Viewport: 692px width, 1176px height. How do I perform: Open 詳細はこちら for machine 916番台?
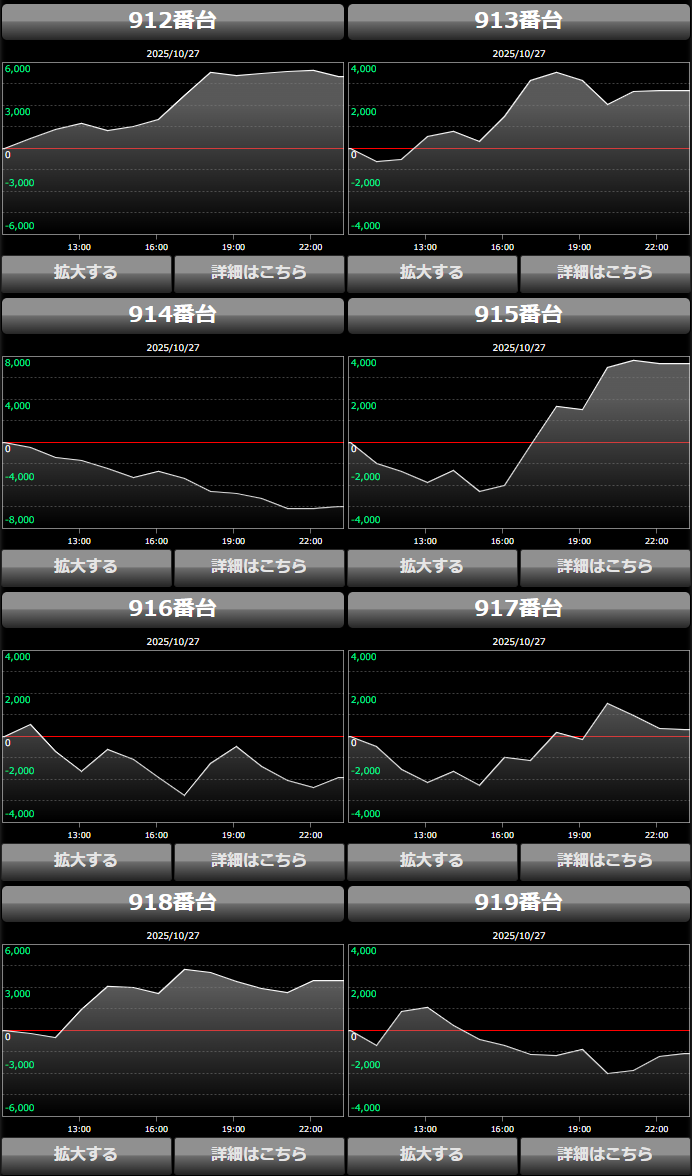(259, 860)
